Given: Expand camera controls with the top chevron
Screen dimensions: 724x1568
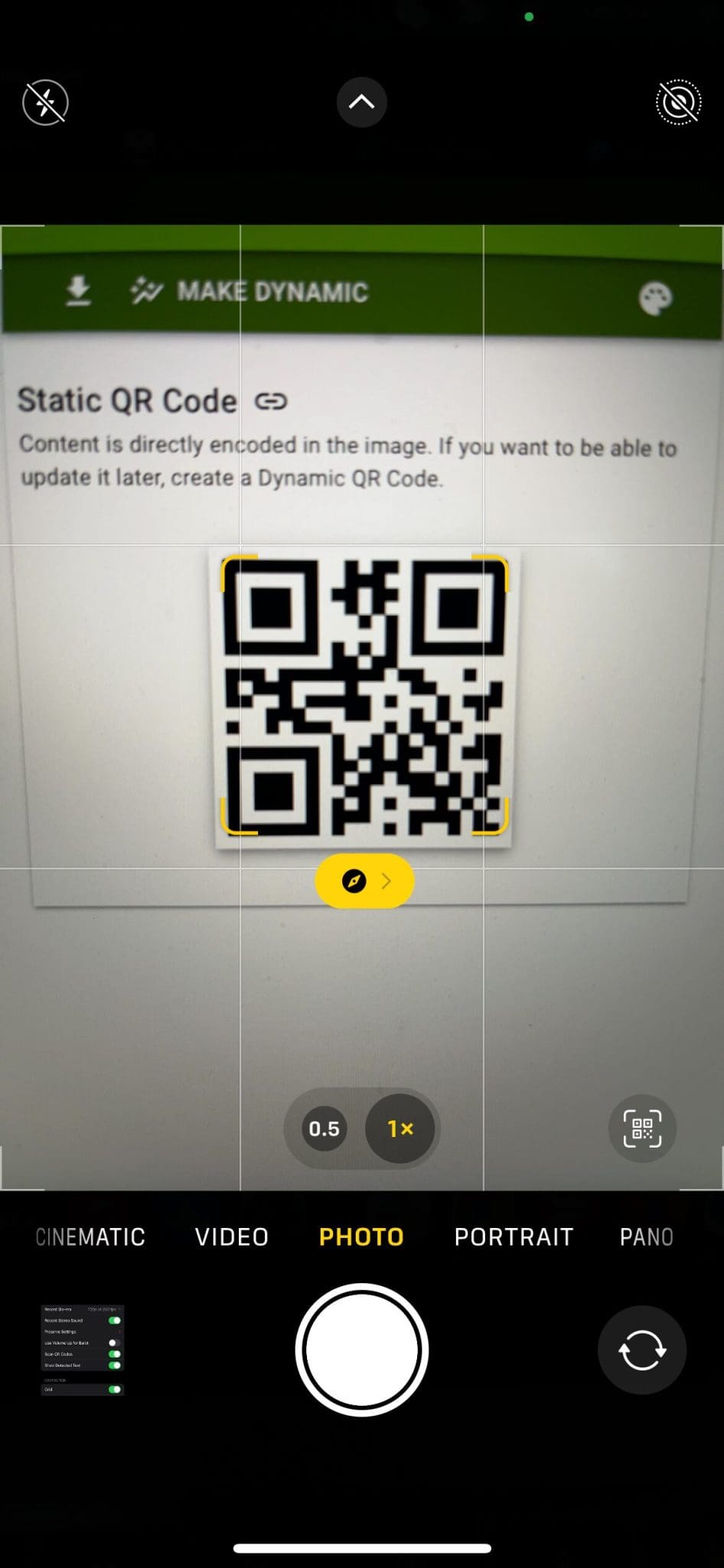Looking at the screenshot, I should pyautogui.click(x=361, y=102).
